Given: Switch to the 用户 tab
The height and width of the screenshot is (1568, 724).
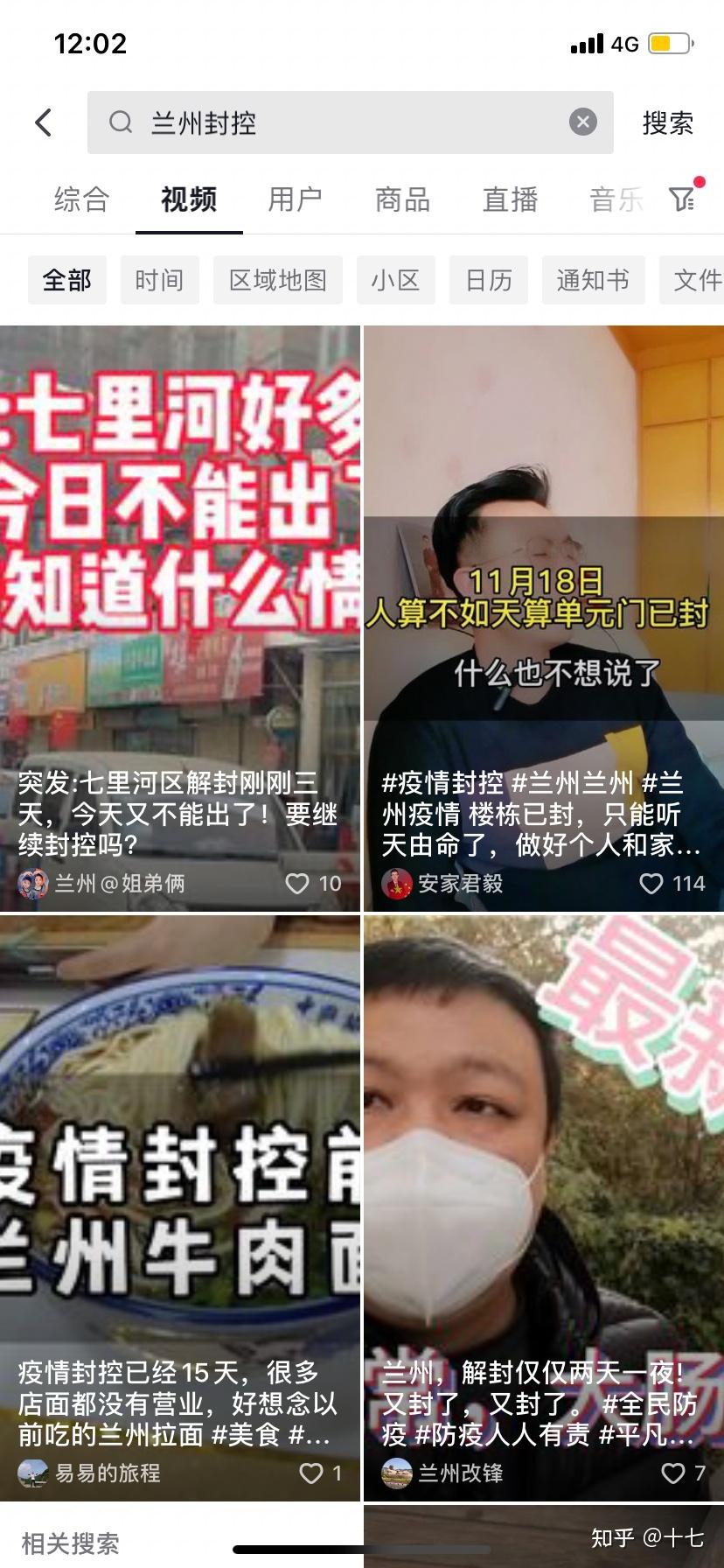Looking at the screenshot, I should pyautogui.click(x=295, y=199).
